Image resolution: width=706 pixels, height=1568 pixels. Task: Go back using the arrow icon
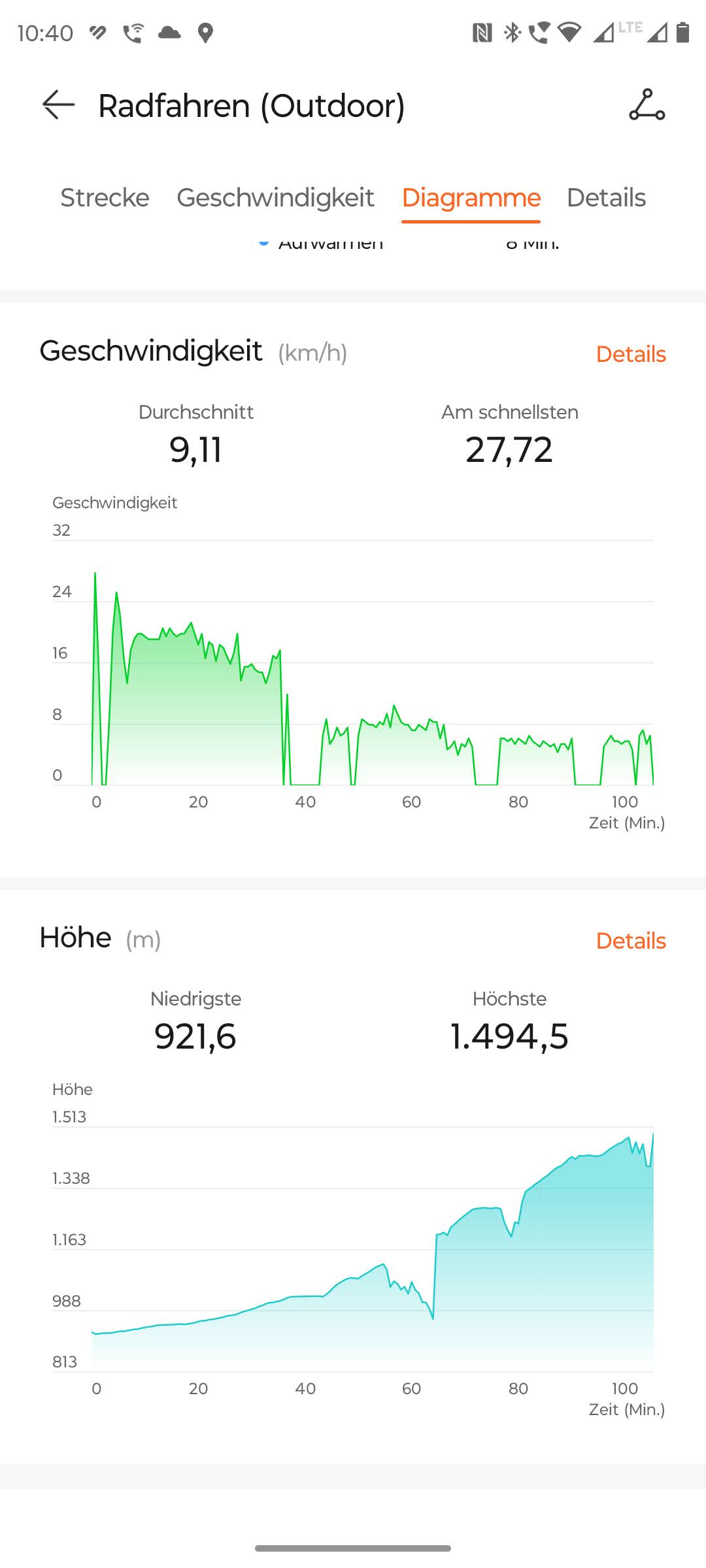click(x=58, y=105)
